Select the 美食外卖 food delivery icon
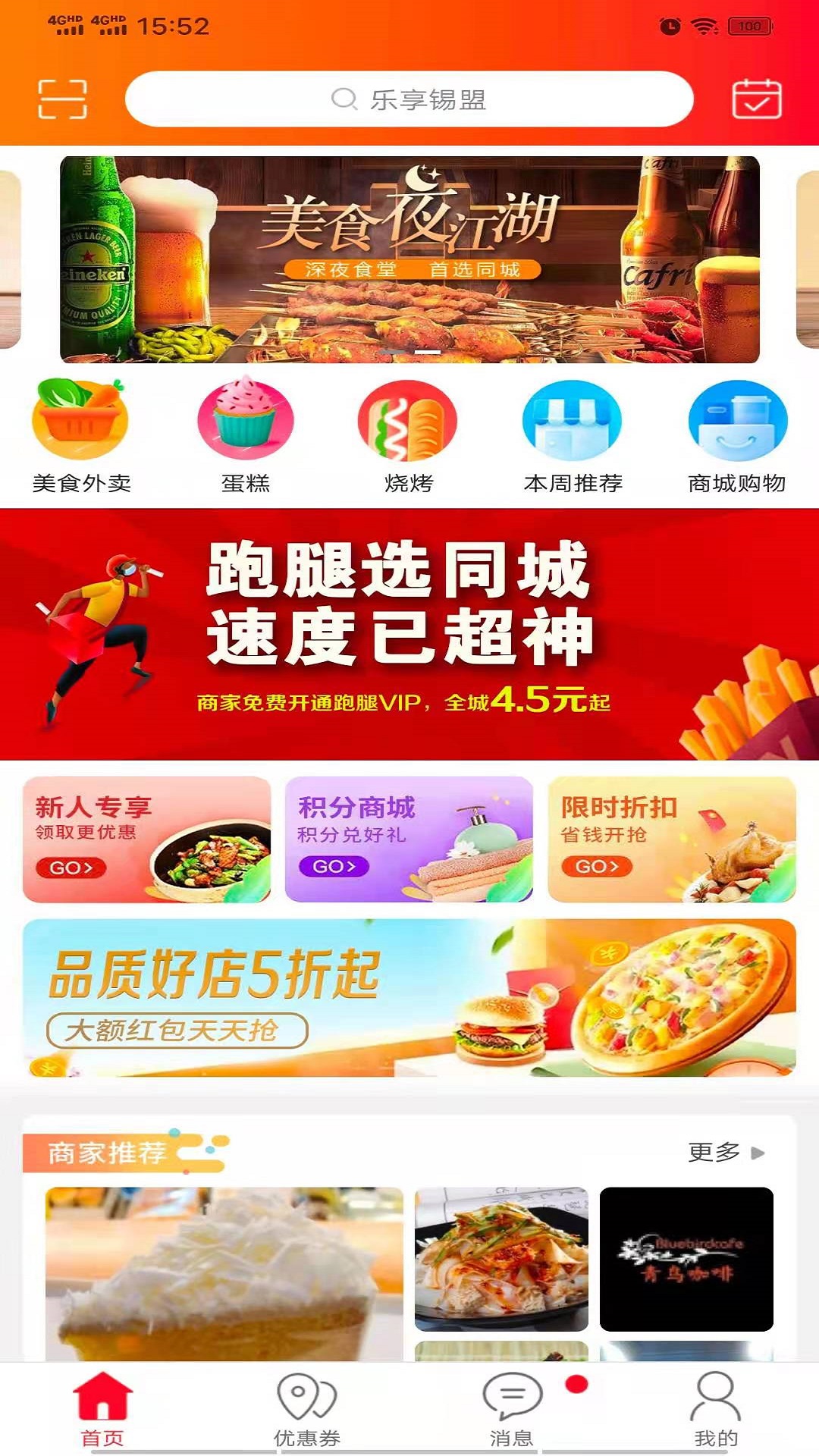The image size is (819, 1456). [x=79, y=421]
